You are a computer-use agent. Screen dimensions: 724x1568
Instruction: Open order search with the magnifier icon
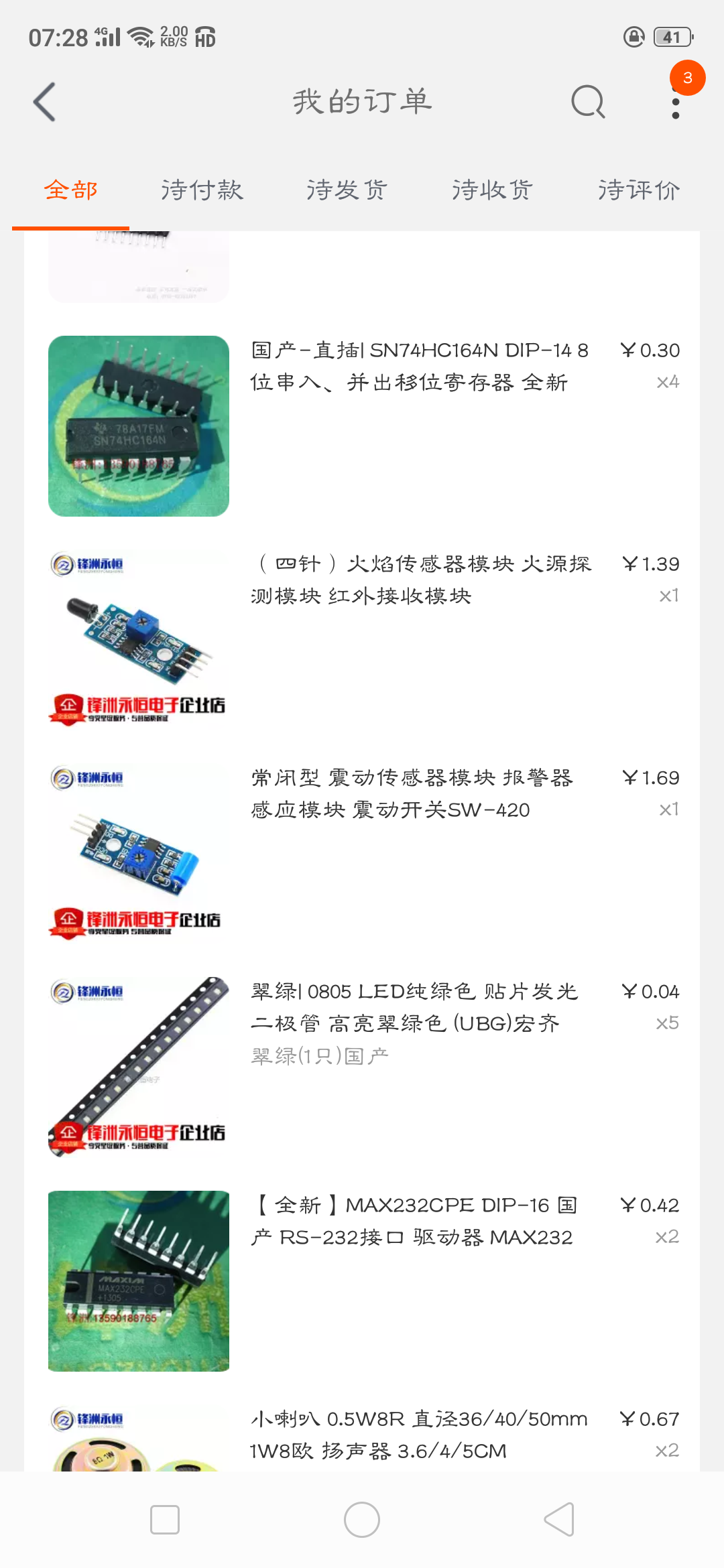[588, 102]
